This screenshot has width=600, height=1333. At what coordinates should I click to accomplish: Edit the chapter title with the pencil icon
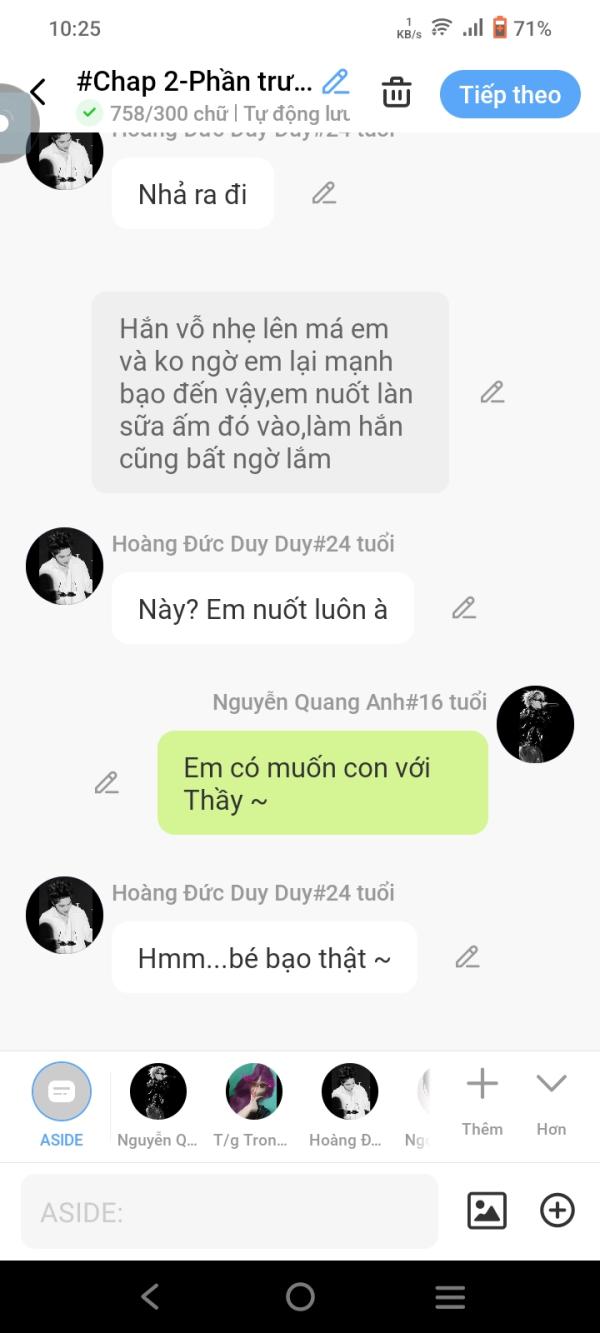point(336,82)
